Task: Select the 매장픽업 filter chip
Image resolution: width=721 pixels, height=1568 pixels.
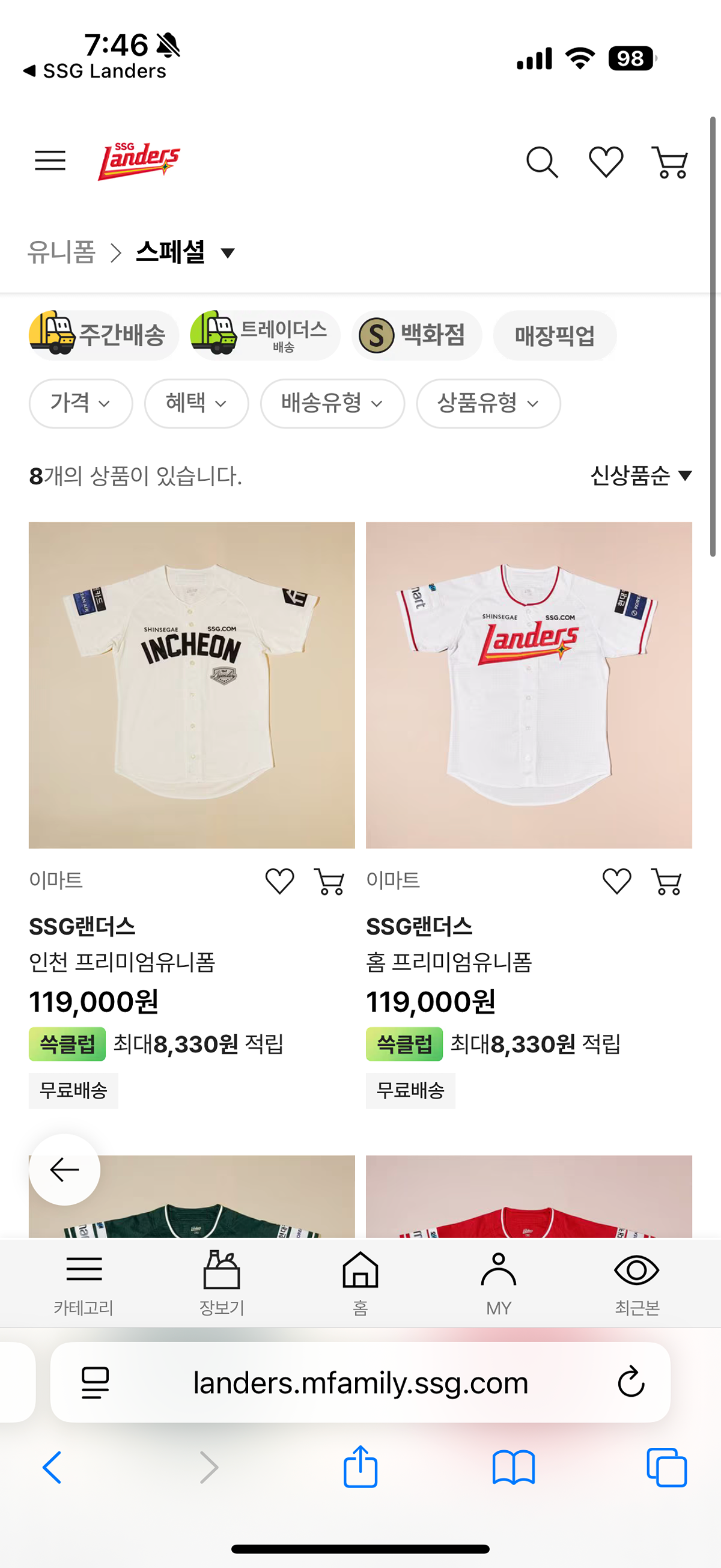Action: pyautogui.click(x=555, y=335)
